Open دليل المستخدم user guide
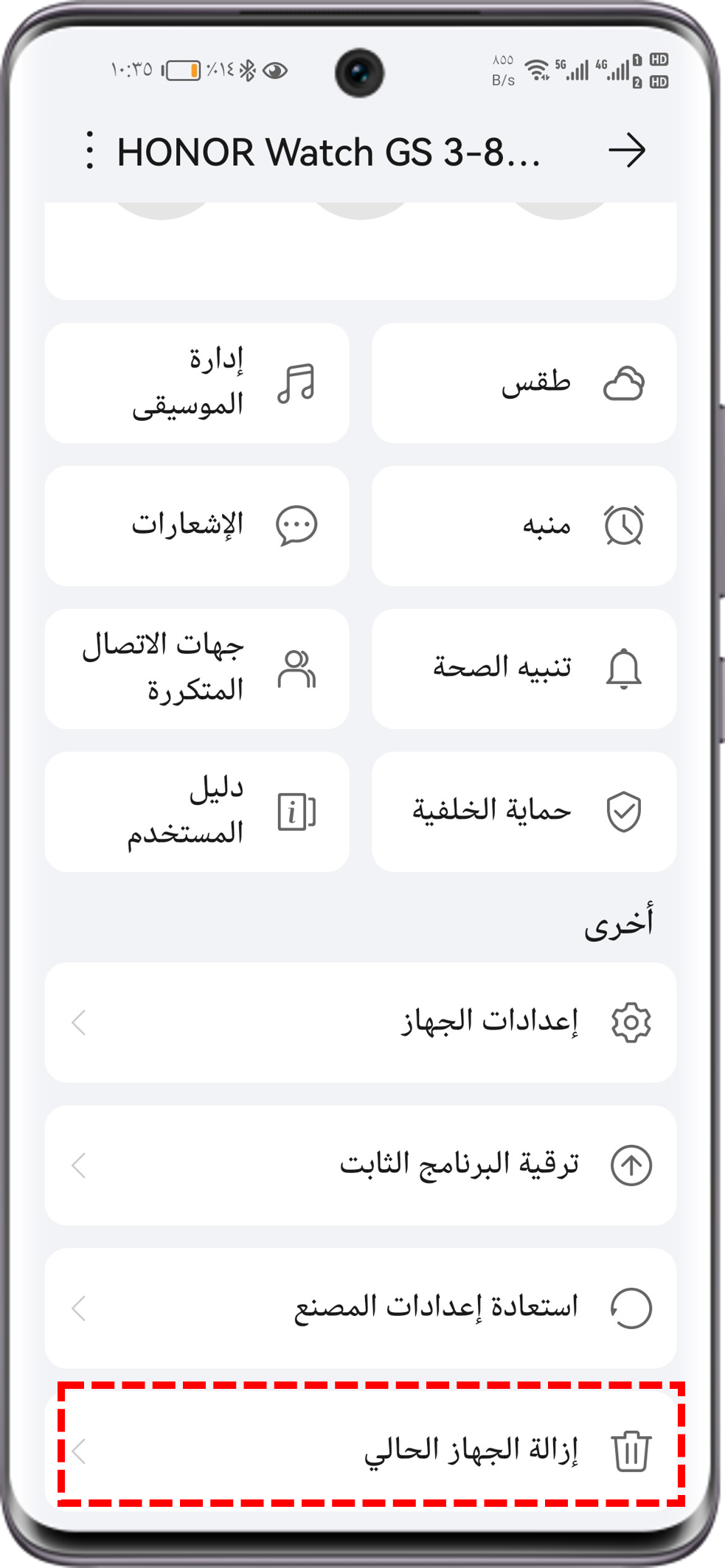Viewport: 725px width, 1568px height. [197, 812]
